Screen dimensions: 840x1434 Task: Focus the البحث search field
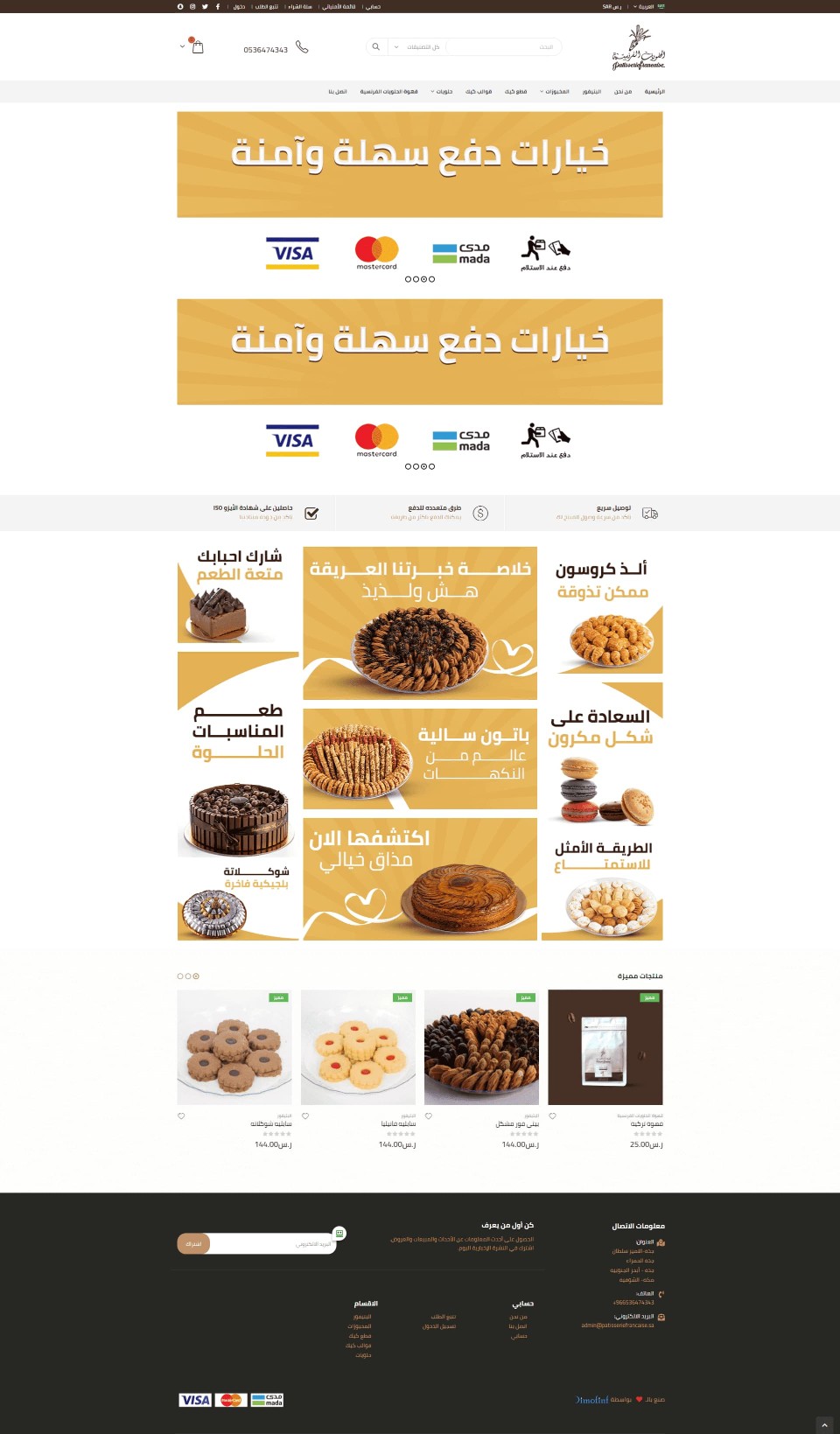coord(503,47)
